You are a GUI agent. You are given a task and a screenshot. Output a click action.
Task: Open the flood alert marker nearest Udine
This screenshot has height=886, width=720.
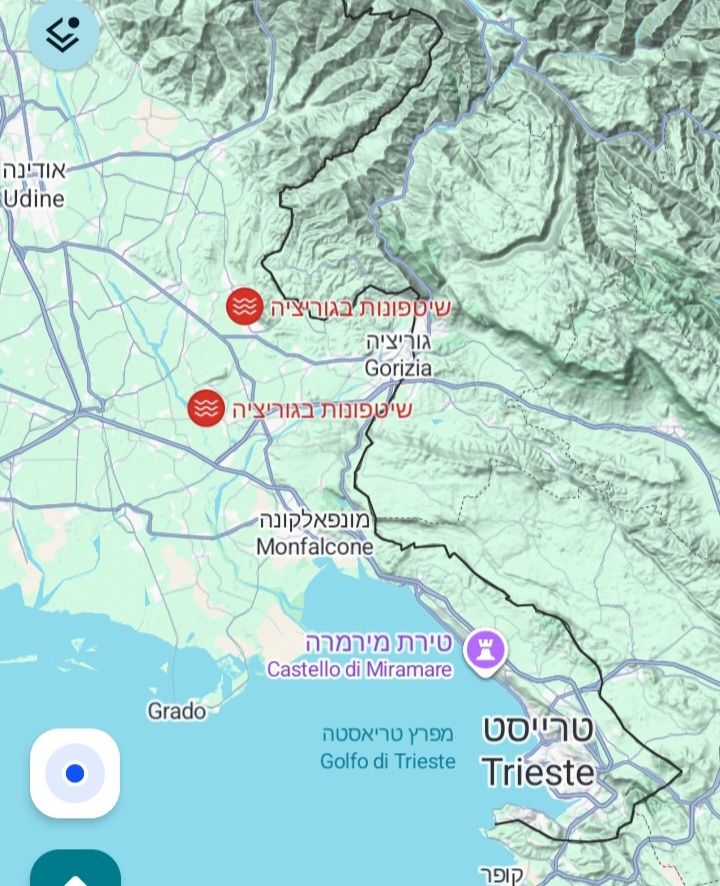point(244,306)
